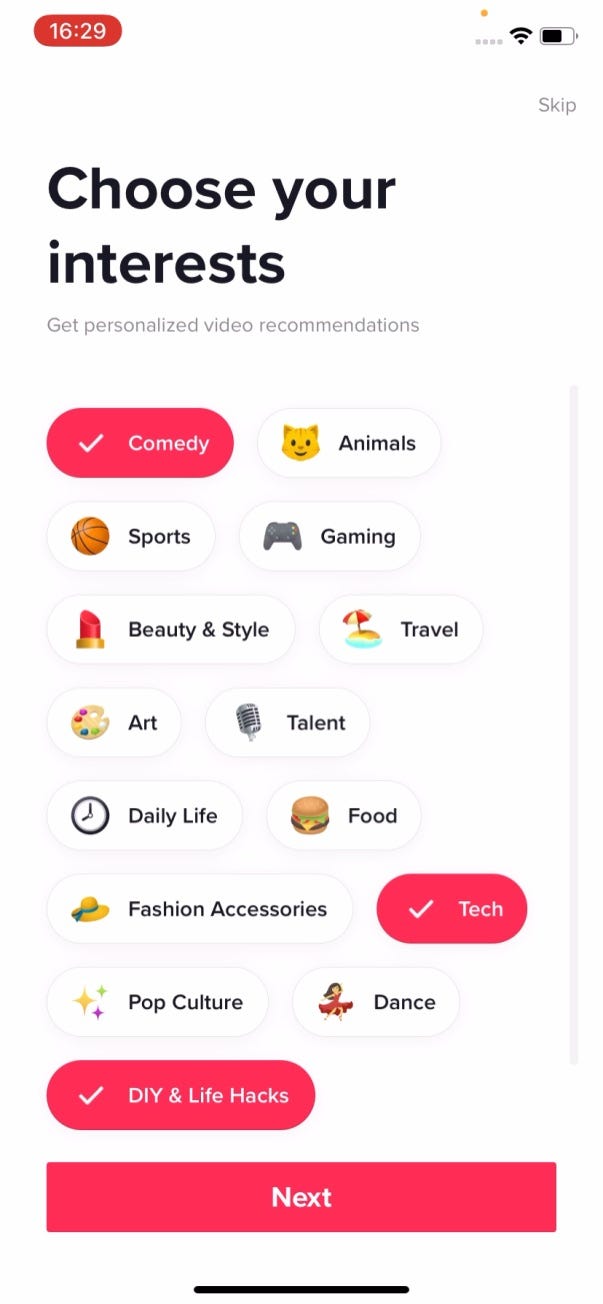
Task: Select the Daily Life chip
Action: point(145,815)
